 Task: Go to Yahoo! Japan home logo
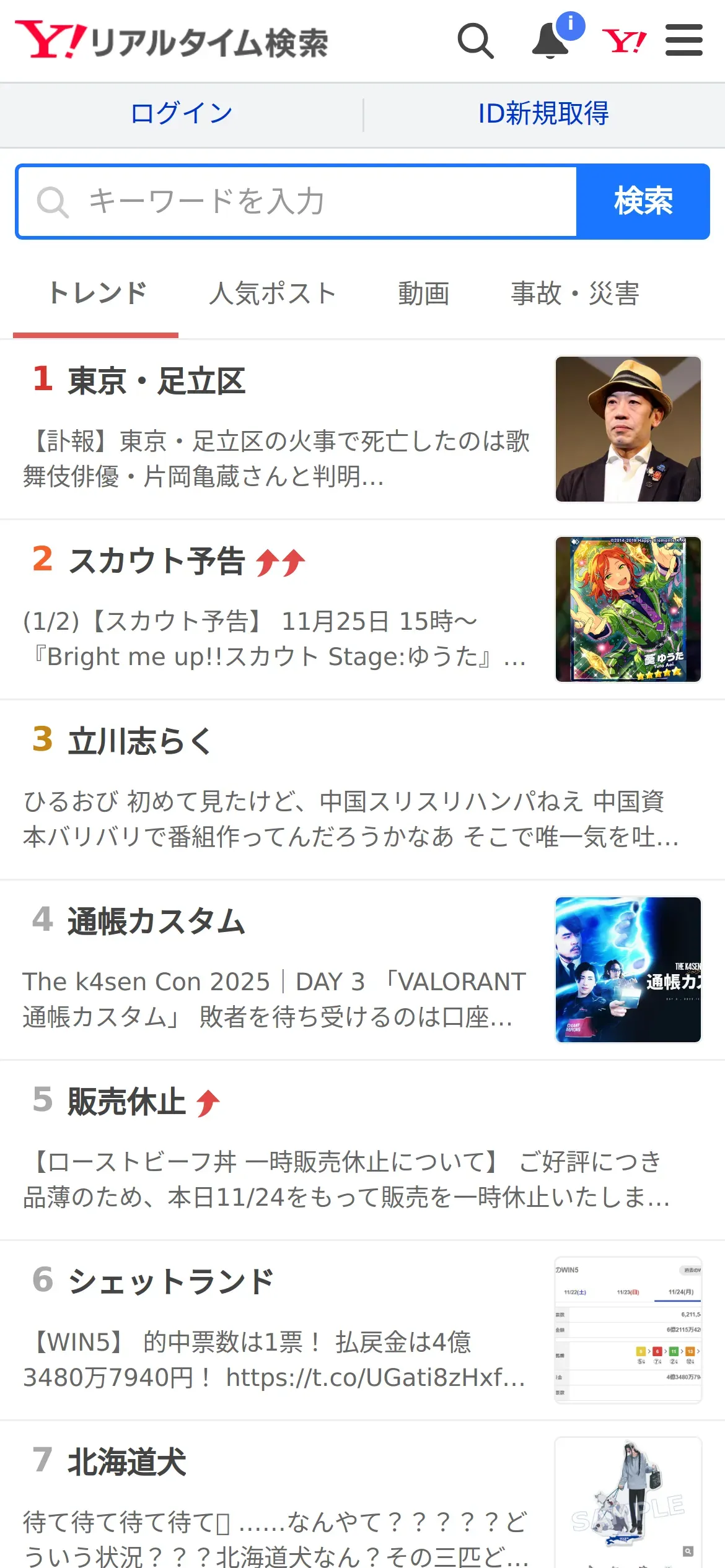coord(624,41)
